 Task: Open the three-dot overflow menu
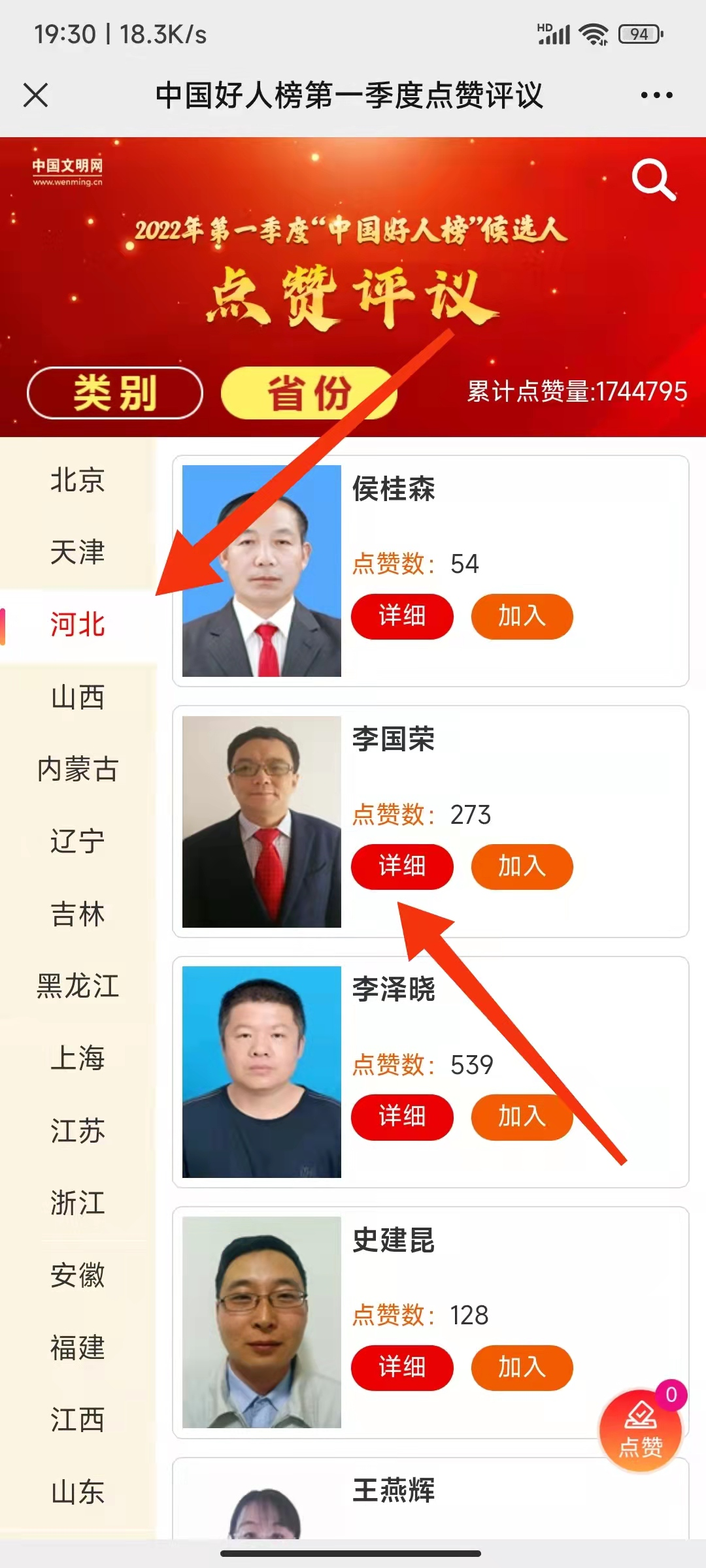[656, 95]
